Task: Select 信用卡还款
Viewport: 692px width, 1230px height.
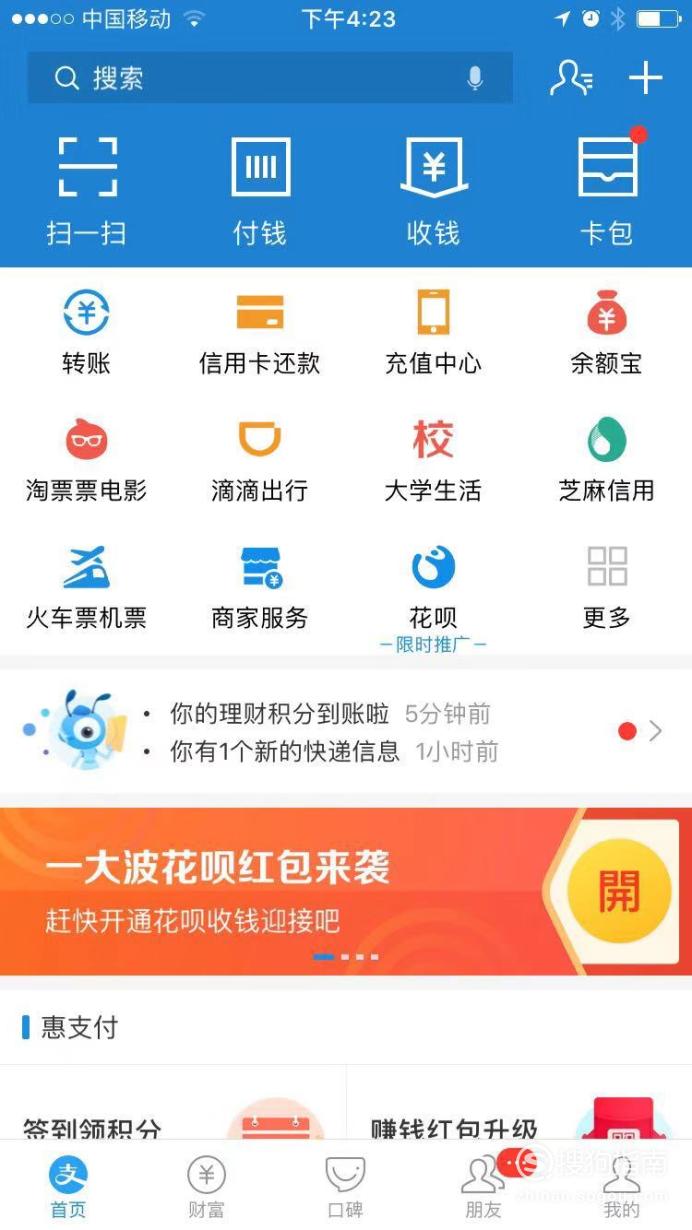Action: (x=260, y=332)
